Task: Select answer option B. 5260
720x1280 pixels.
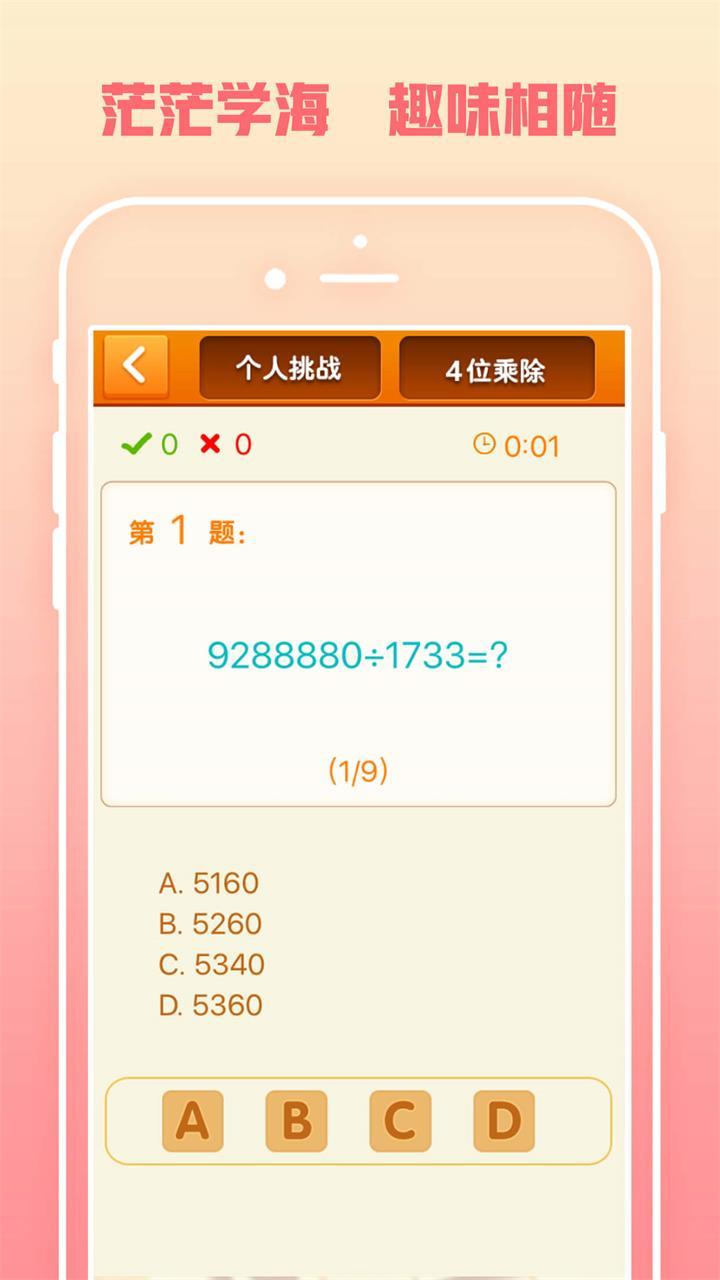Action: pyautogui.click(x=211, y=922)
